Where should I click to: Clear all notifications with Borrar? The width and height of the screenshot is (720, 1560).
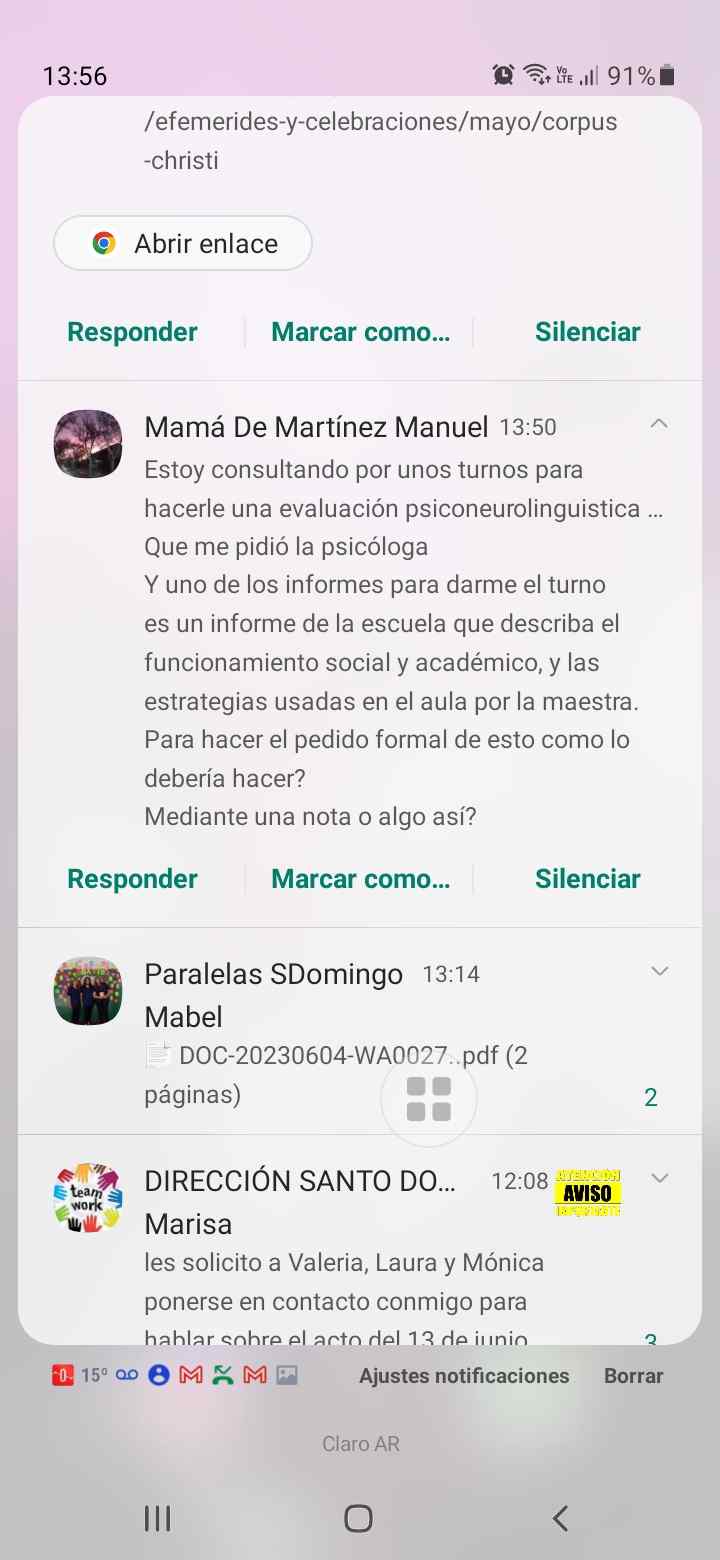point(633,1376)
